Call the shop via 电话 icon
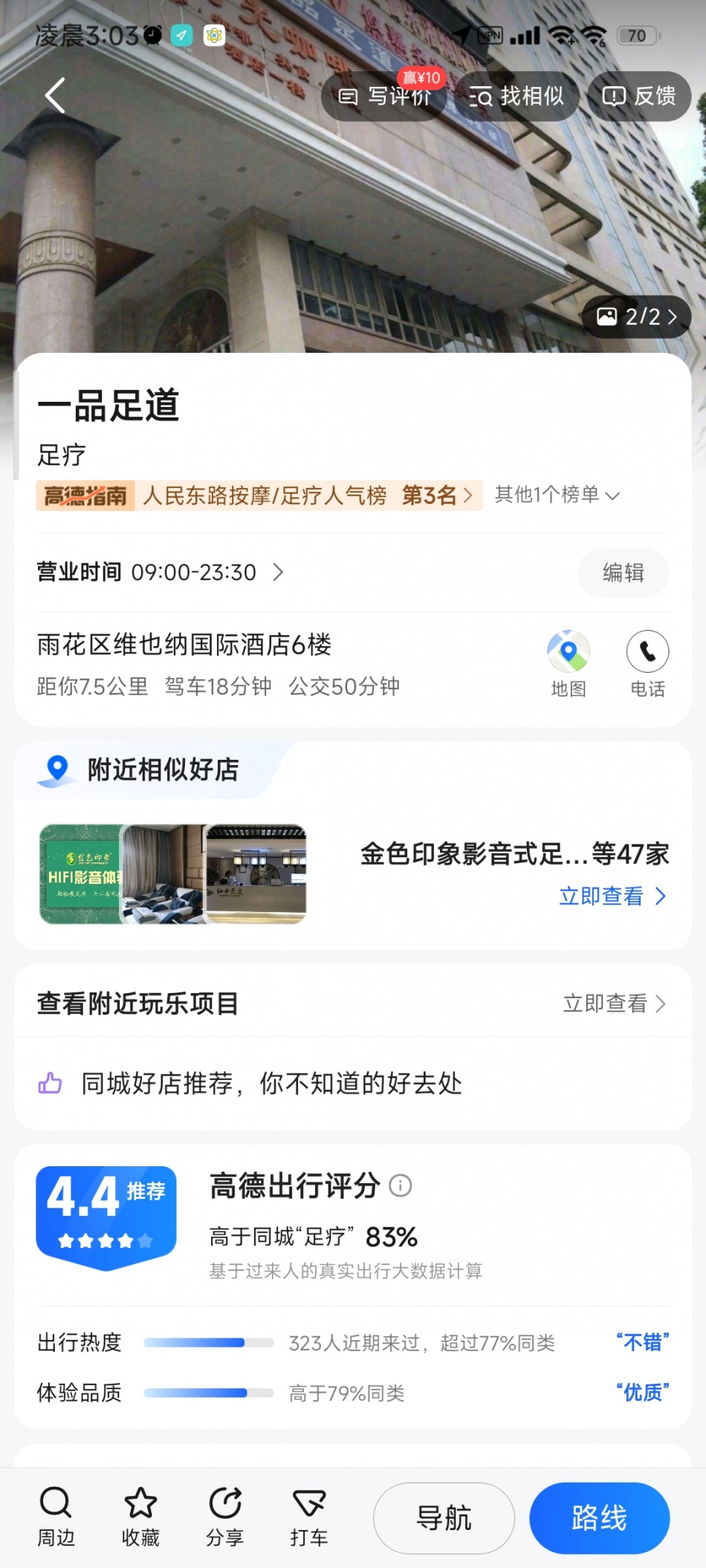This screenshot has width=706, height=1568. click(x=647, y=663)
